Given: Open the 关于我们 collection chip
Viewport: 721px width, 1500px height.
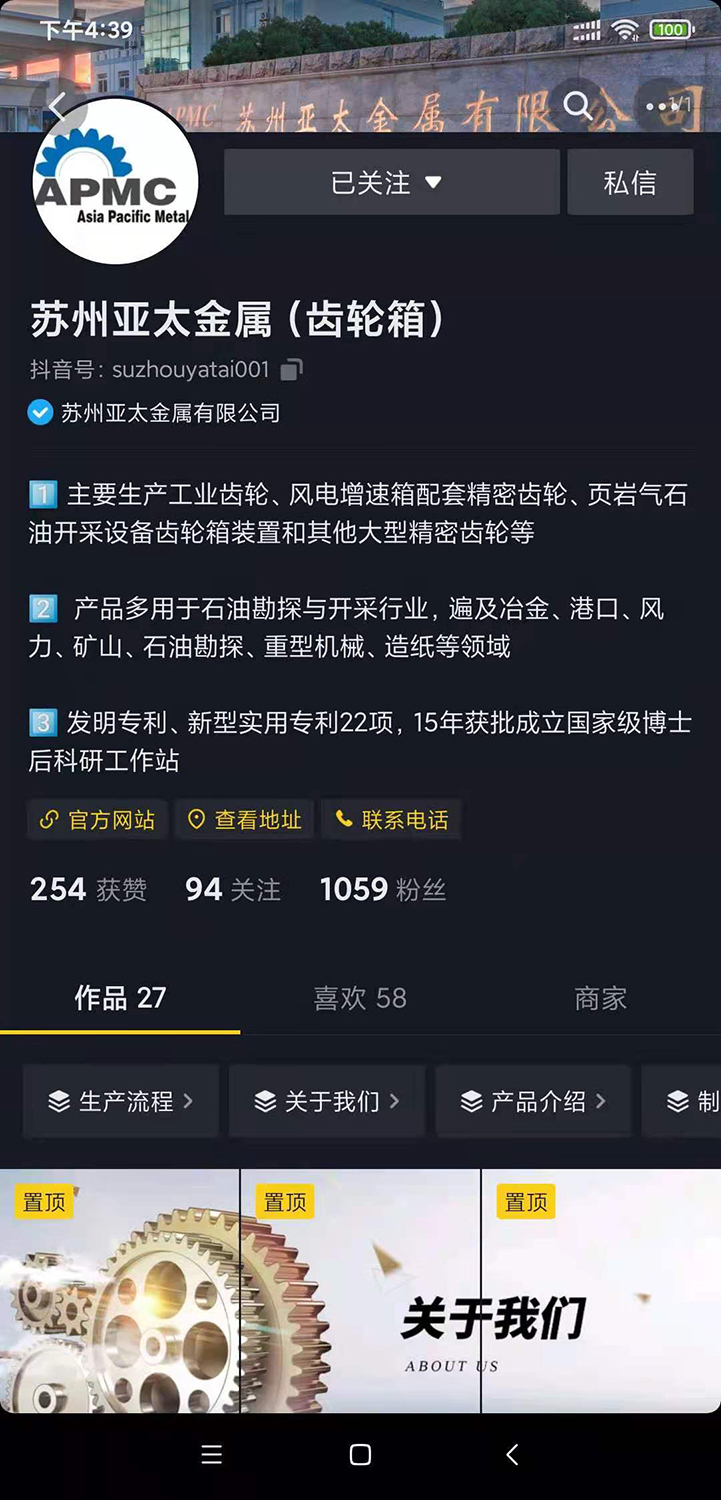Looking at the screenshot, I should pyautogui.click(x=327, y=1101).
